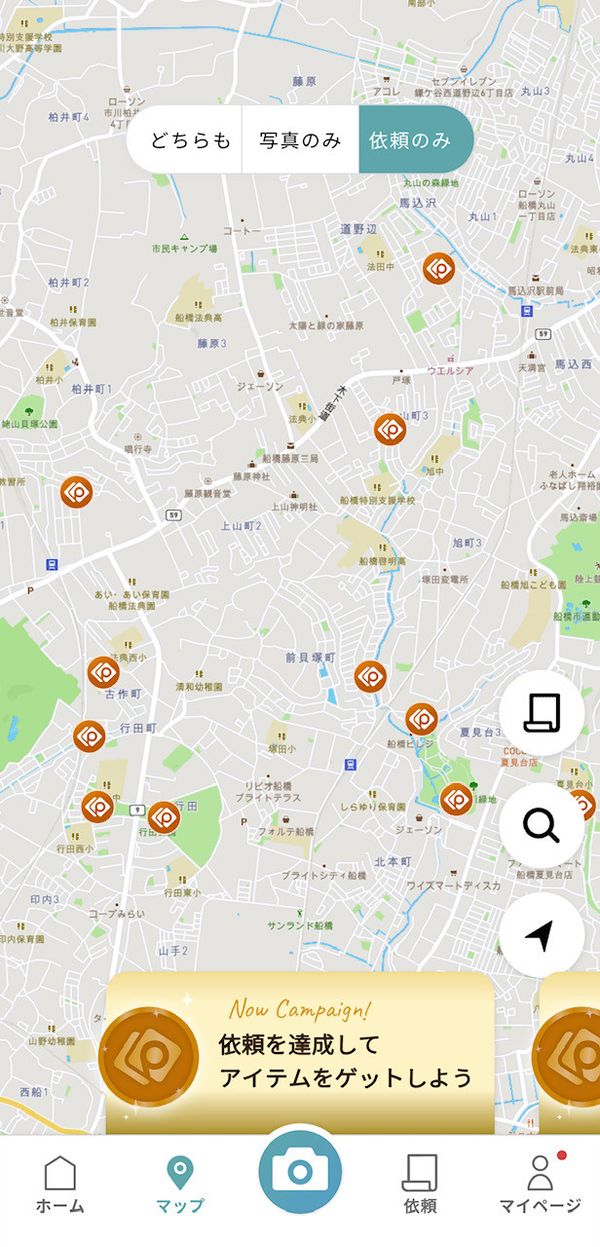Open the request pin near 古作町
This screenshot has height=1247, width=600.
[x=103, y=672]
